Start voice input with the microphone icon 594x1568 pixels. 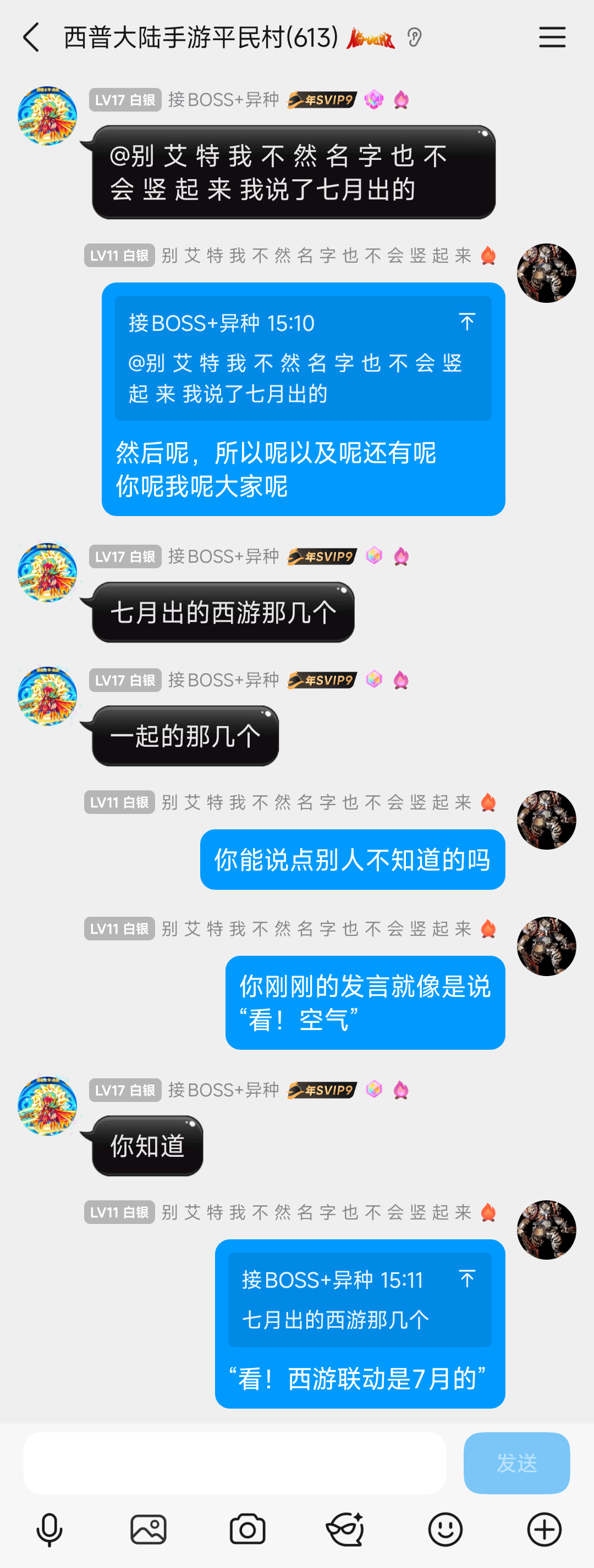click(50, 1529)
